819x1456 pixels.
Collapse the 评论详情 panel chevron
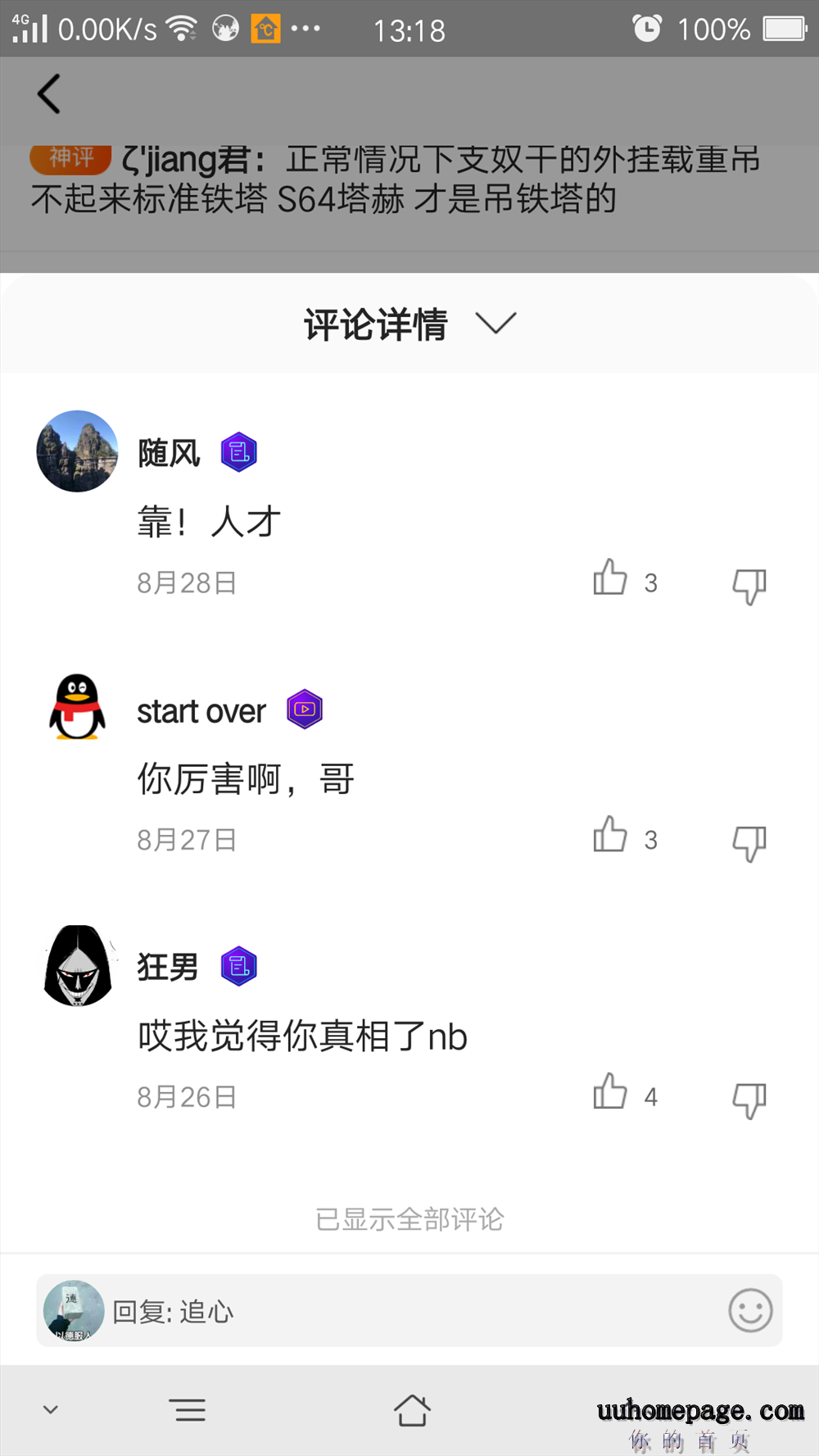495,323
